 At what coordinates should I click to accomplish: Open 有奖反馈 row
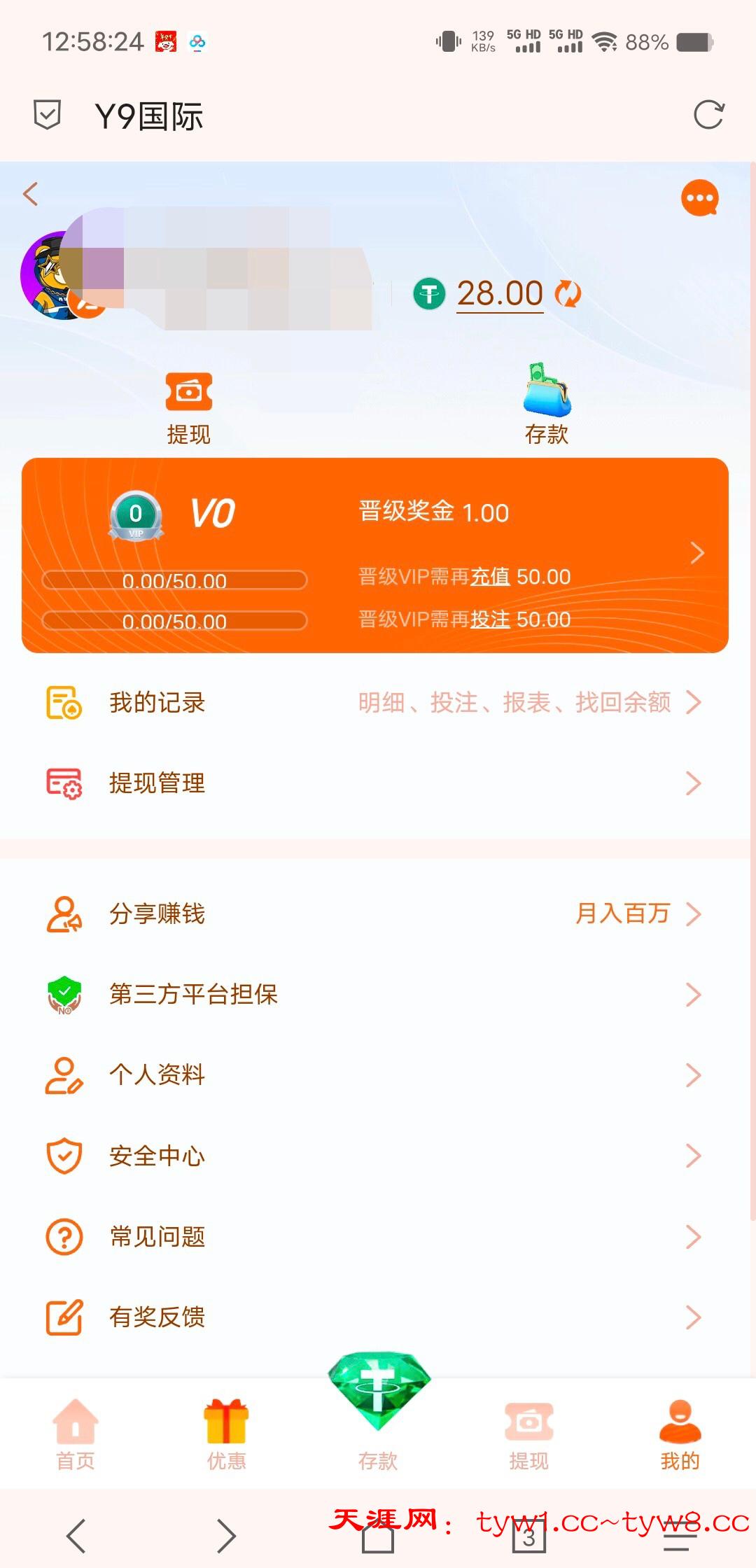coord(375,1317)
